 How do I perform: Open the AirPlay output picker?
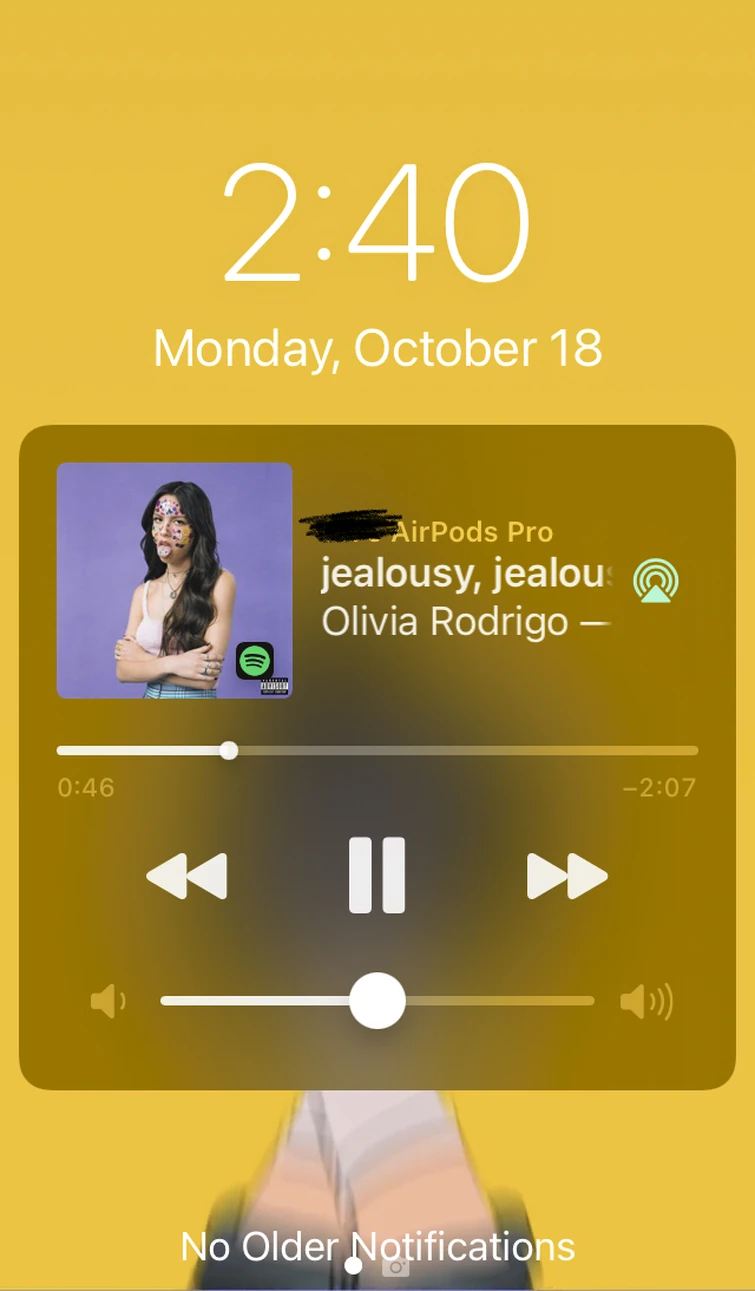pyautogui.click(x=656, y=581)
